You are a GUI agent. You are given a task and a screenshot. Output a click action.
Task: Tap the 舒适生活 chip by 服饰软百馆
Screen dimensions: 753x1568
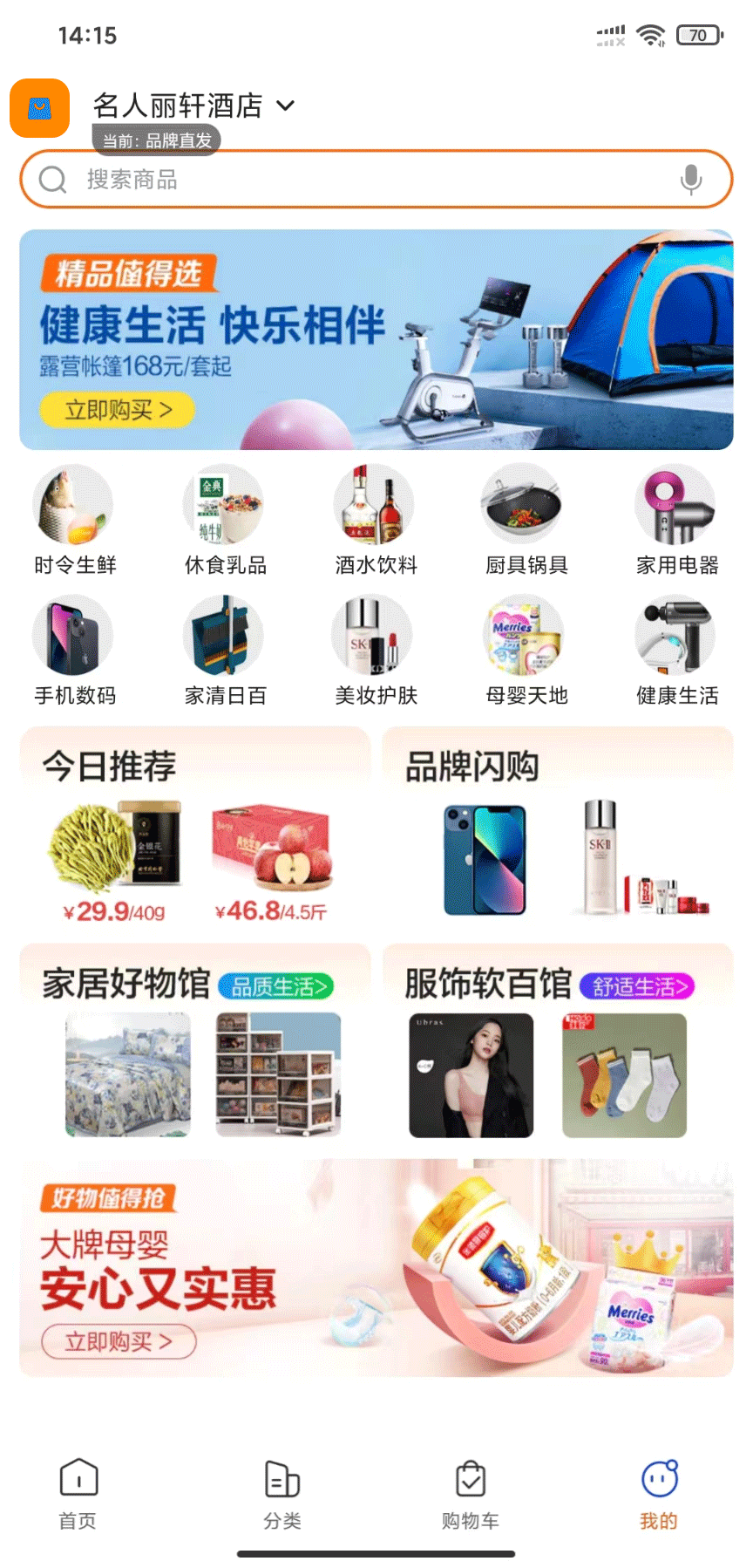click(x=640, y=986)
